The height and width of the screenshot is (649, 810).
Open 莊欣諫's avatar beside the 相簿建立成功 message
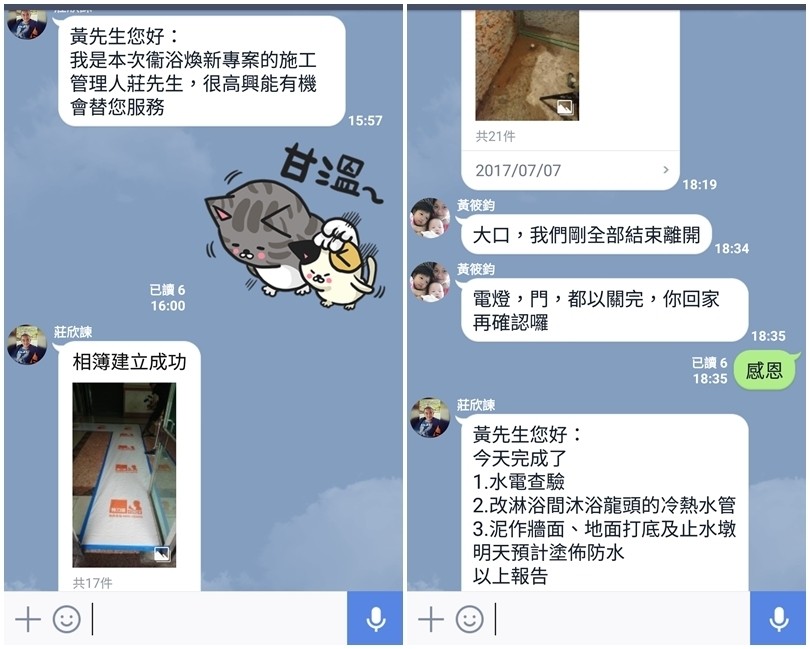coord(27,344)
